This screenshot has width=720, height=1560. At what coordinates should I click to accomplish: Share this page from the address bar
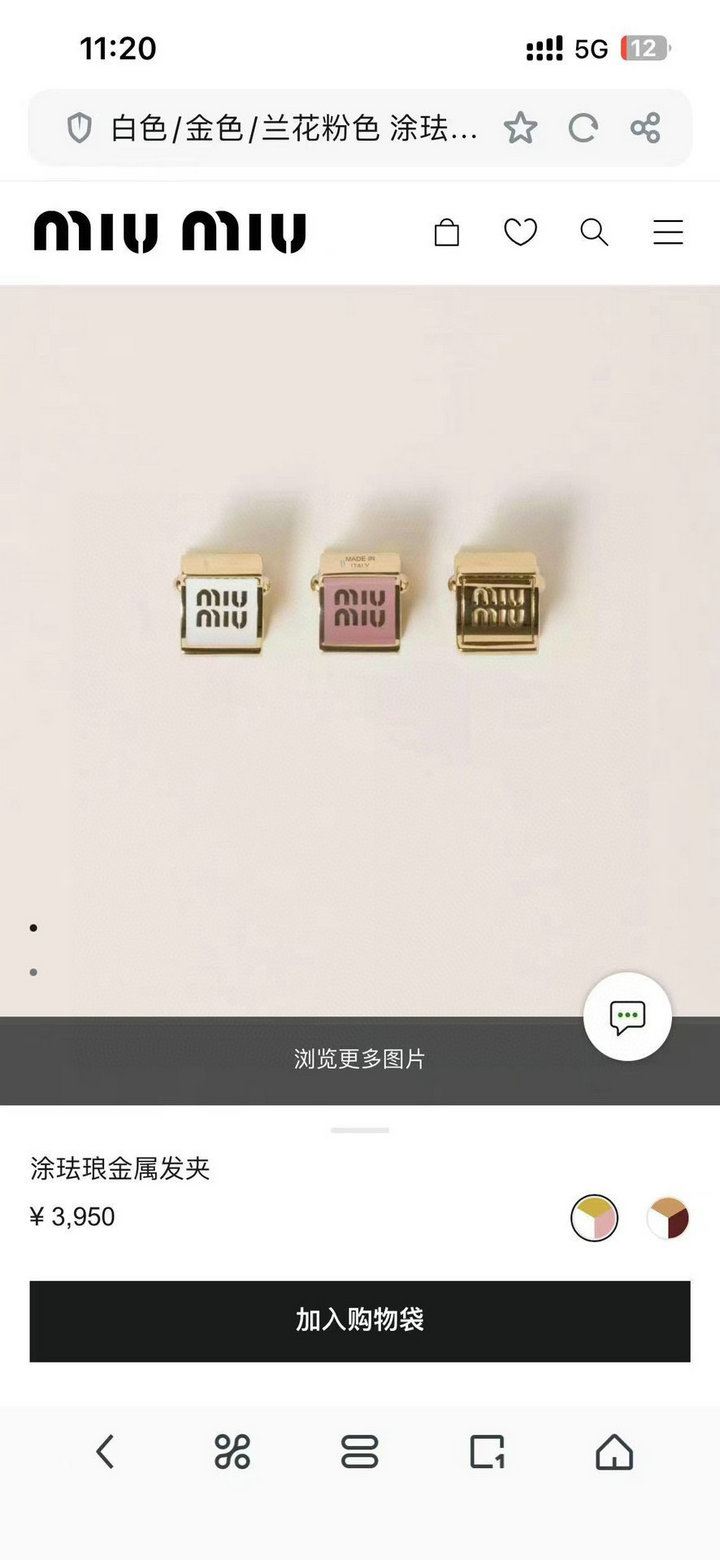click(645, 128)
